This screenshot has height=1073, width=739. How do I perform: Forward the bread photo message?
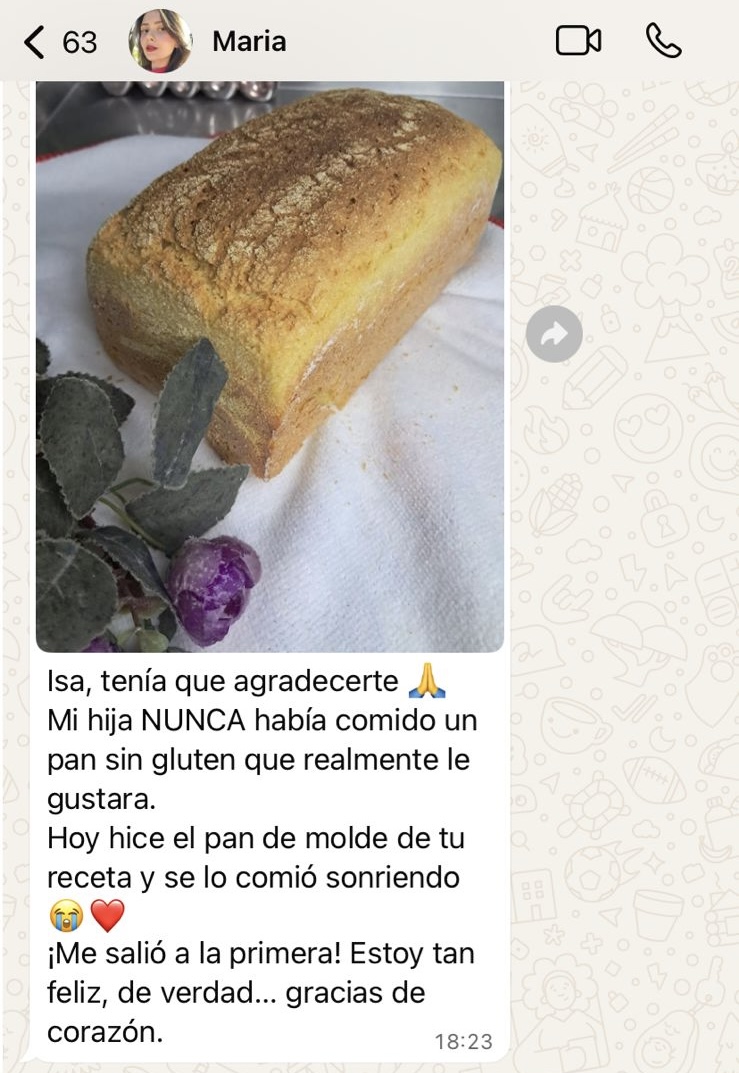click(554, 334)
